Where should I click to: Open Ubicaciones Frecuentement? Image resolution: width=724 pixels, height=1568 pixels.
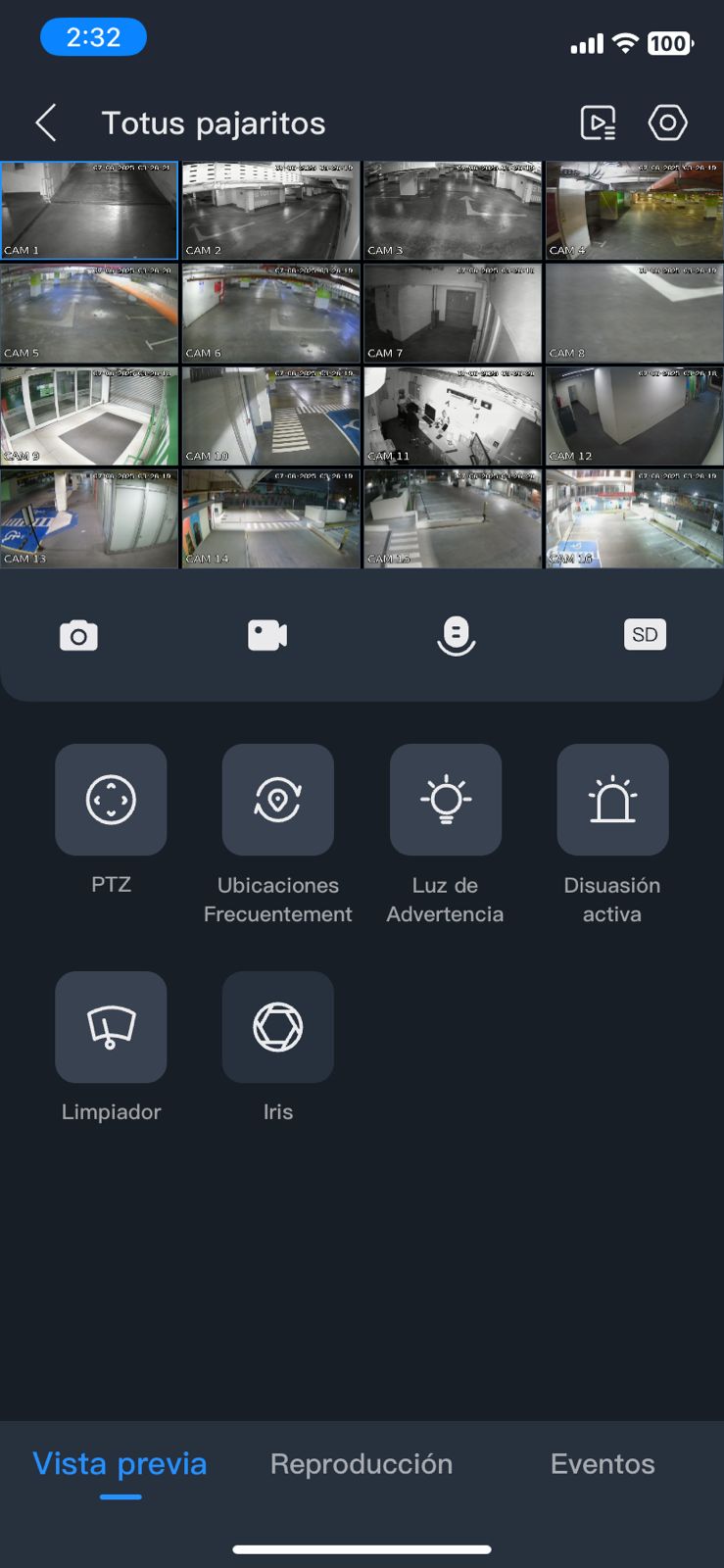coord(278,800)
